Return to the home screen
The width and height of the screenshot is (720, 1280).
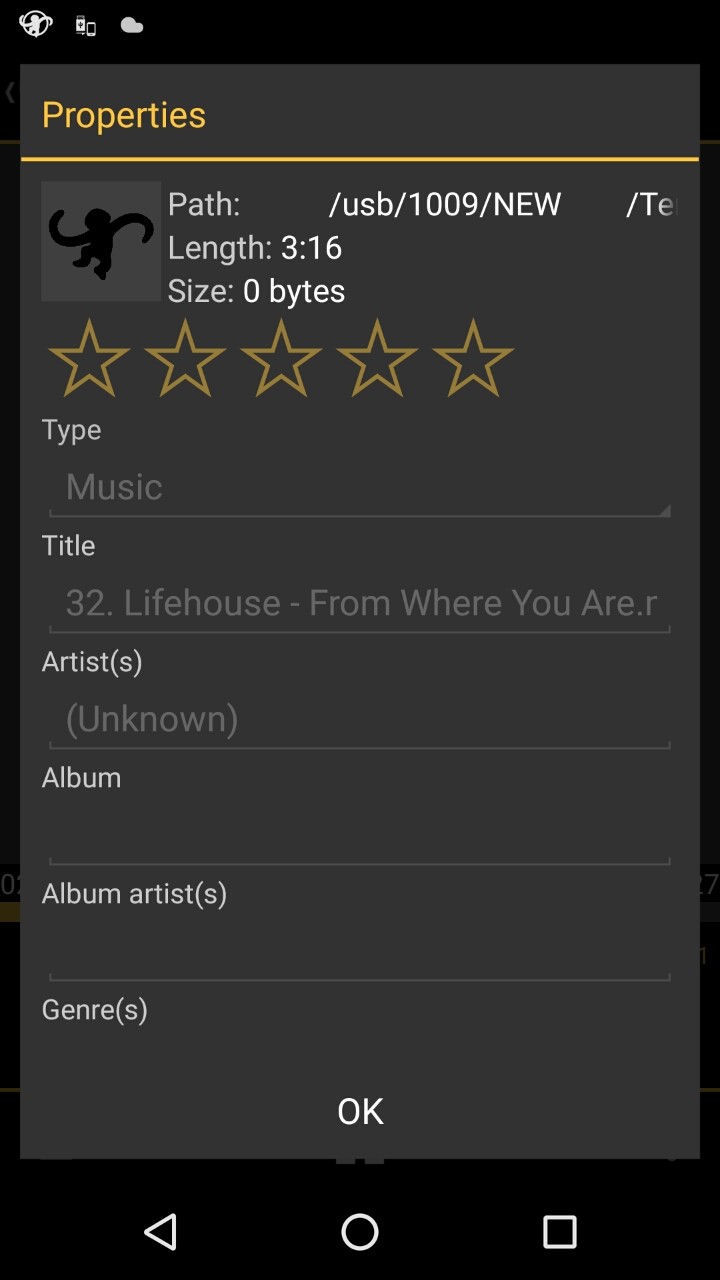360,1232
